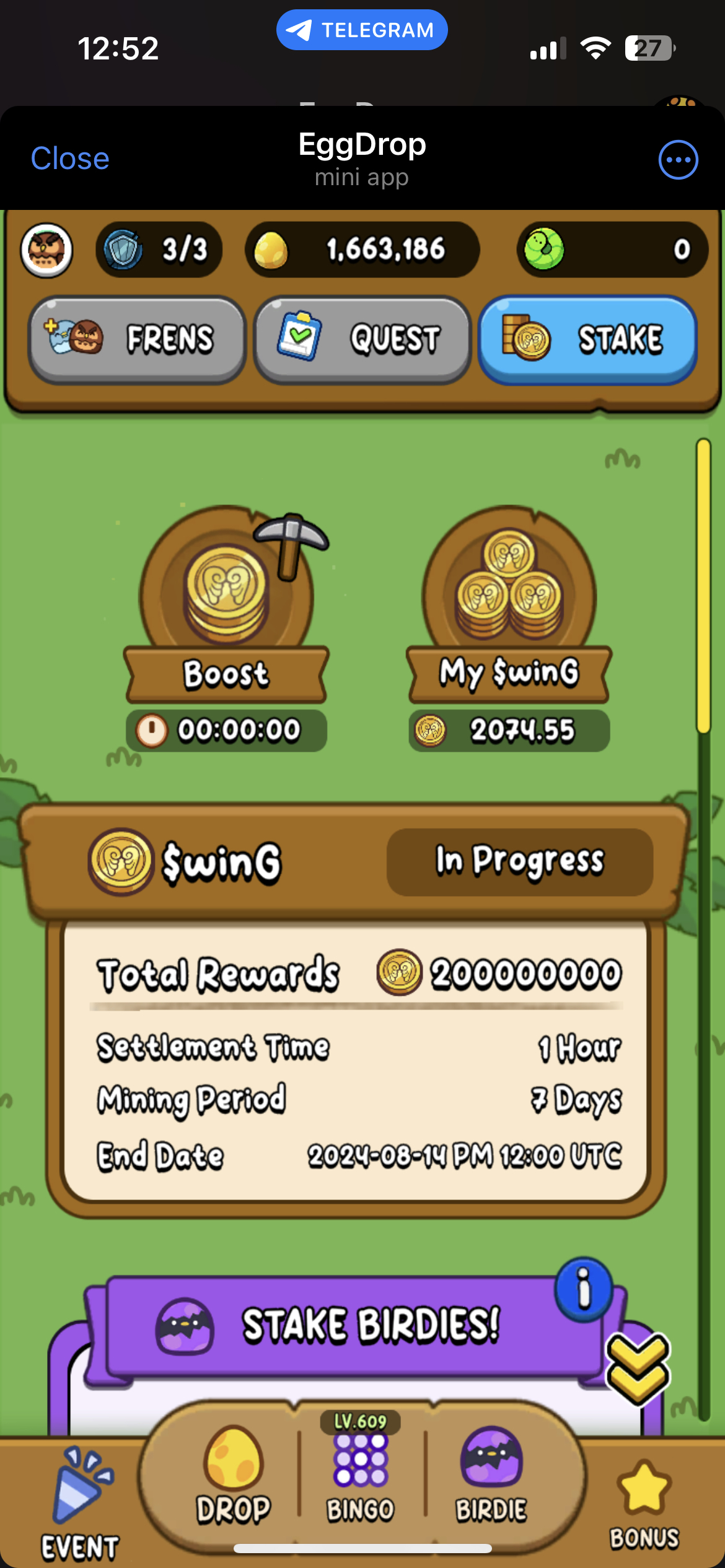Open the FRENS section
Screen dimensions: 725x1568
(x=137, y=339)
